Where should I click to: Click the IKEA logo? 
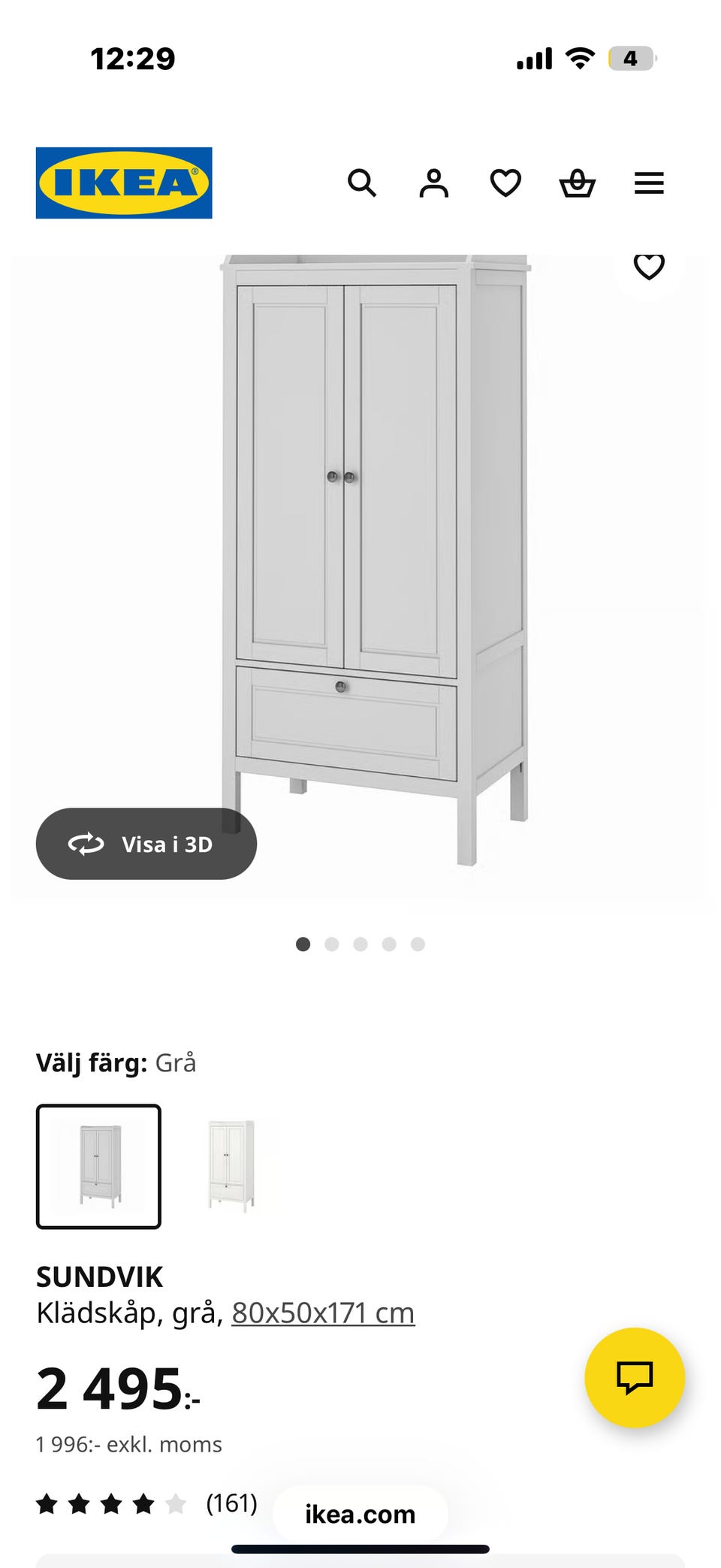tap(122, 183)
